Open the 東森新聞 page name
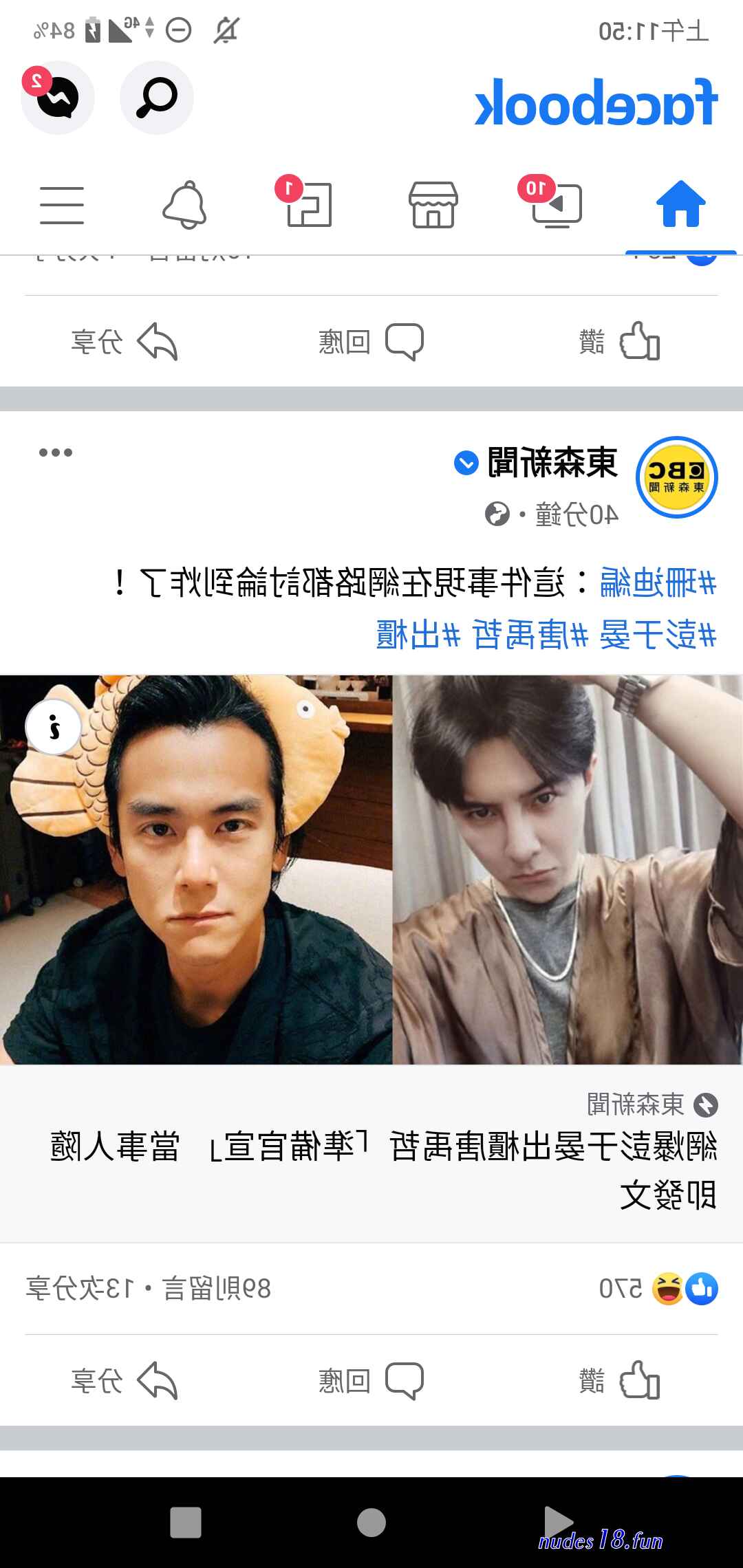The image size is (743, 1568). click(552, 462)
